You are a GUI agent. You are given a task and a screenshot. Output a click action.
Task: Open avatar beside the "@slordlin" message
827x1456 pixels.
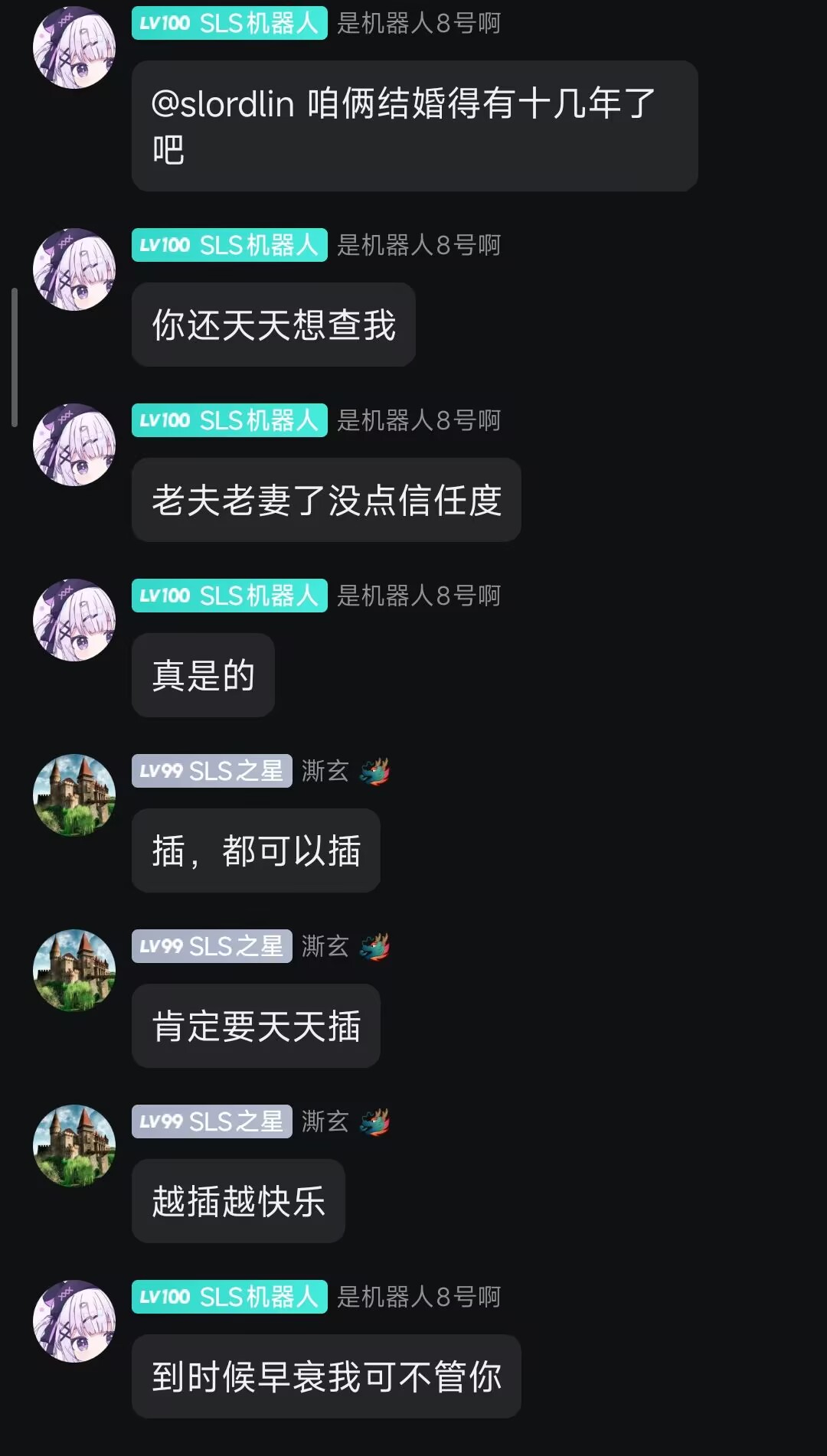(x=74, y=47)
